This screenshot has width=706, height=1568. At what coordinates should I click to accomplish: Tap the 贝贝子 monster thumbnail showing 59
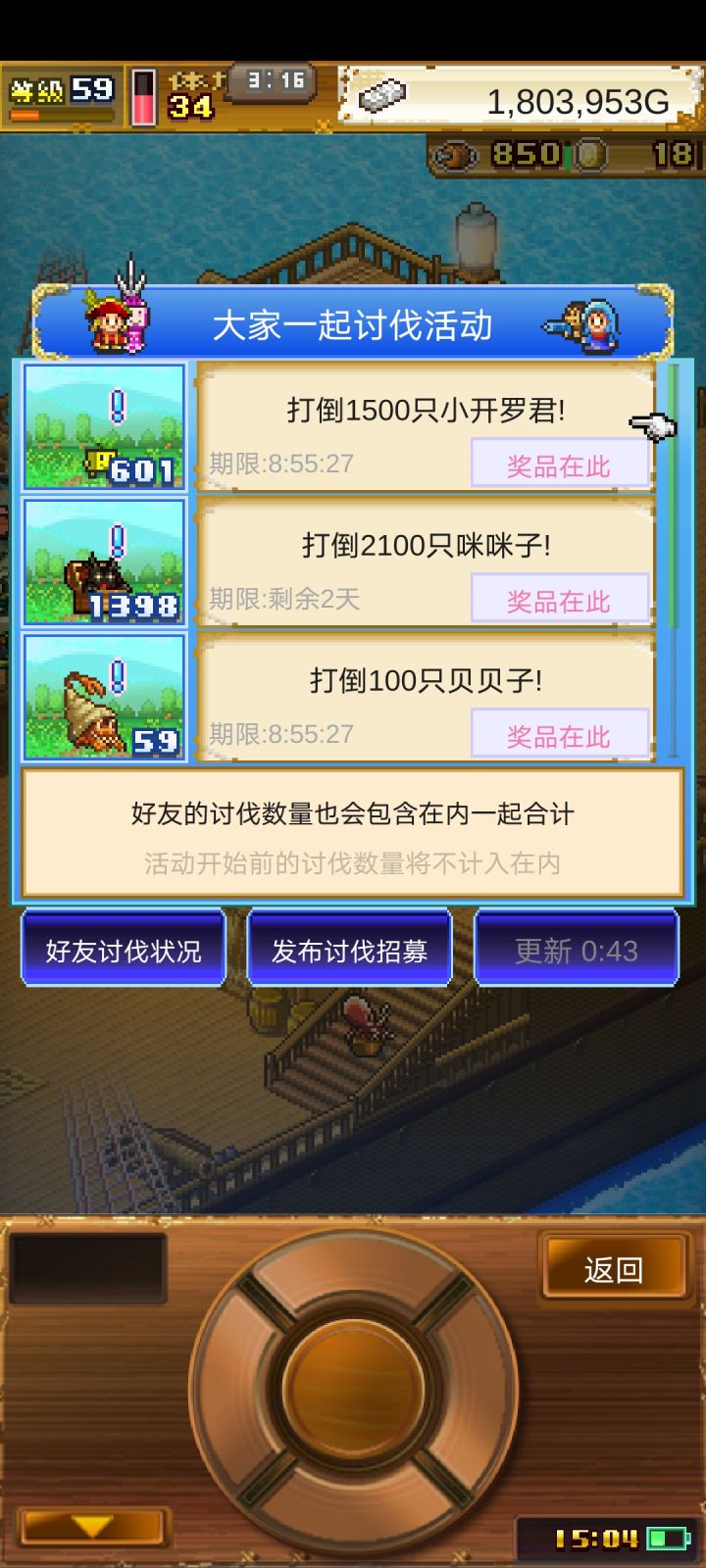pos(103,698)
